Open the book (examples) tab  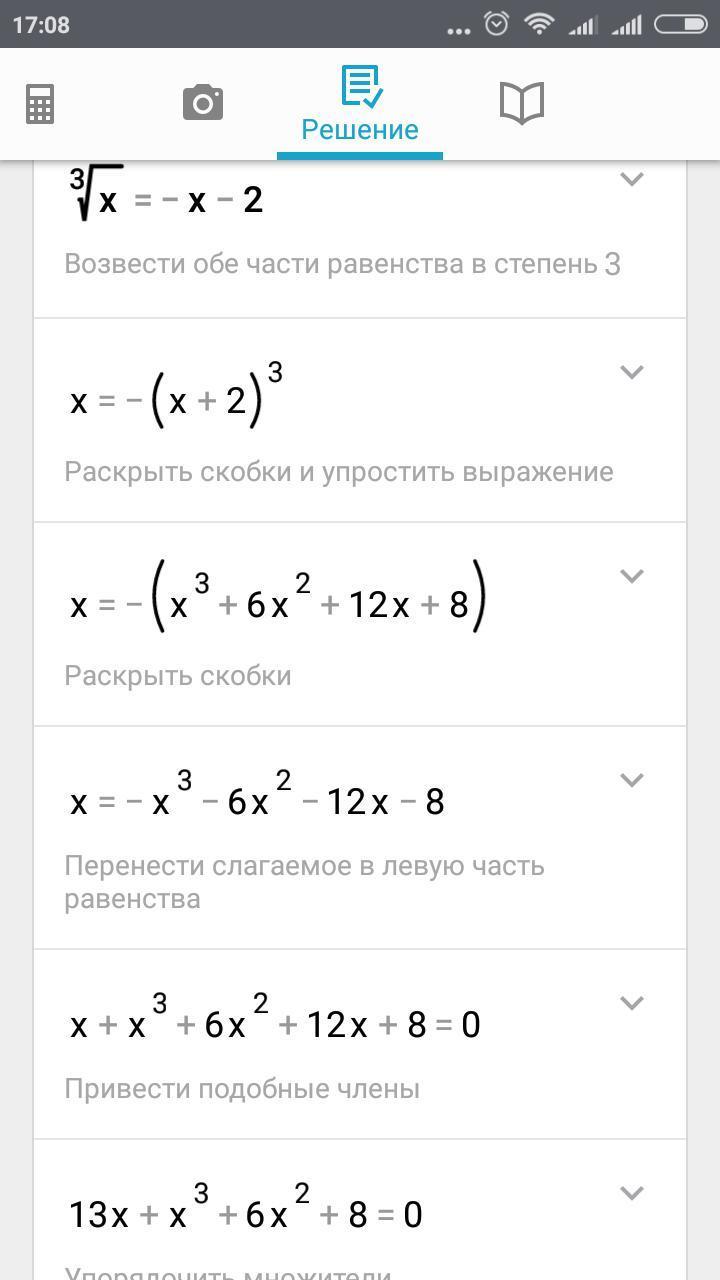tap(521, 103)
